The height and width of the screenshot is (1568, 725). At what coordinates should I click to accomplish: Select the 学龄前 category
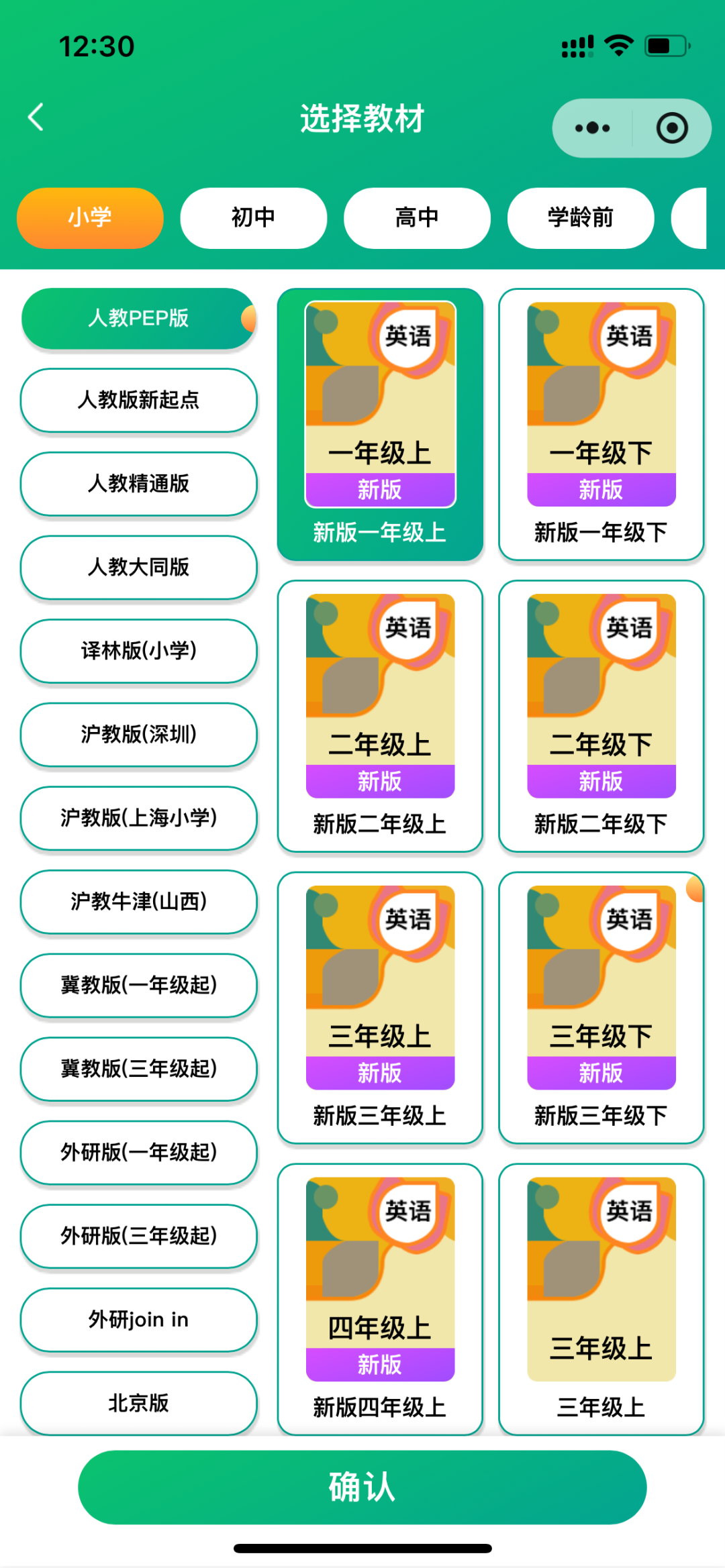click(581, 217)
